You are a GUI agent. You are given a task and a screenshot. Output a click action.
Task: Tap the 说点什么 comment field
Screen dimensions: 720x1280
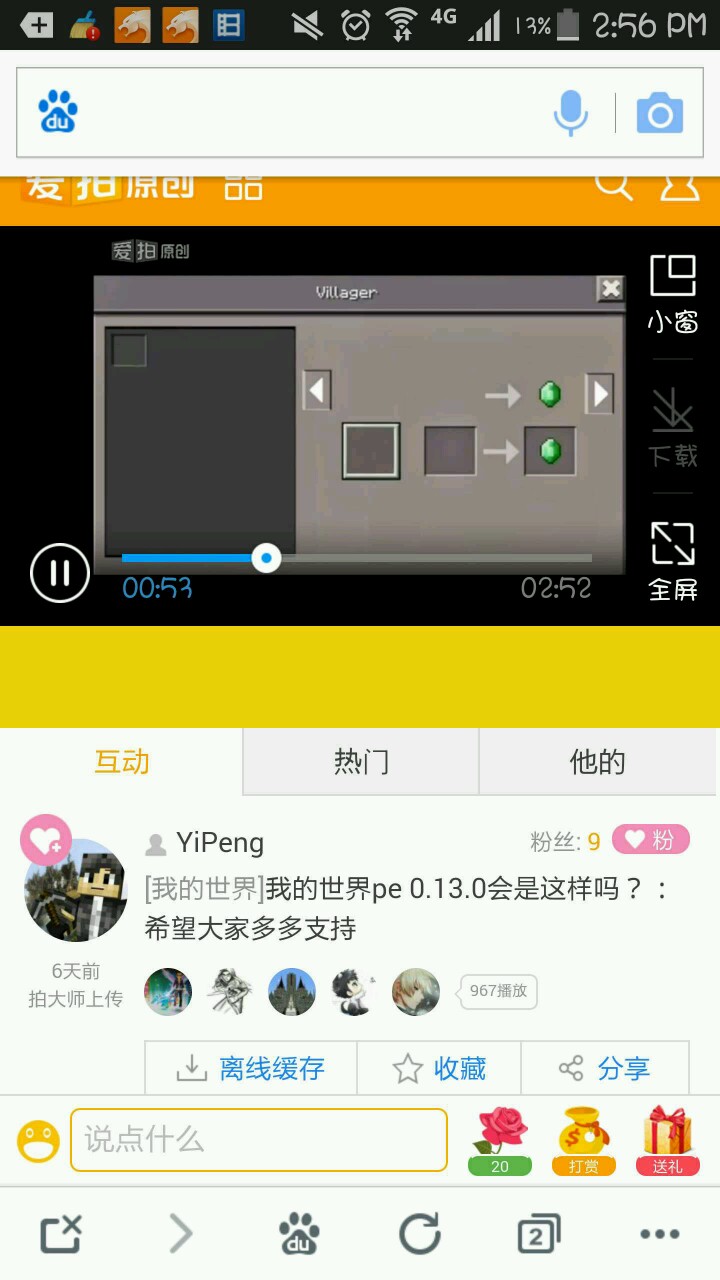[258, 1139]
